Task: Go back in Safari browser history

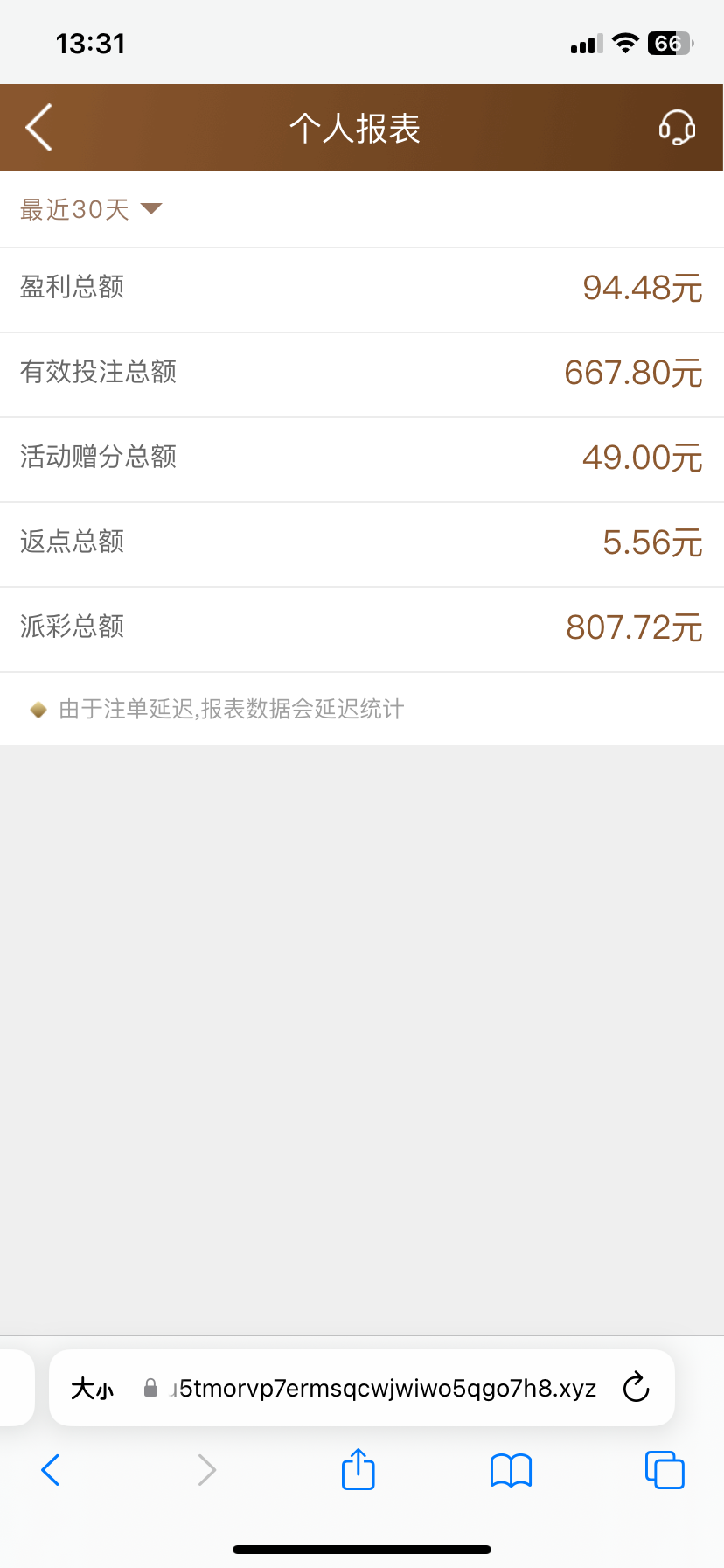Action: pos(51,1470)
